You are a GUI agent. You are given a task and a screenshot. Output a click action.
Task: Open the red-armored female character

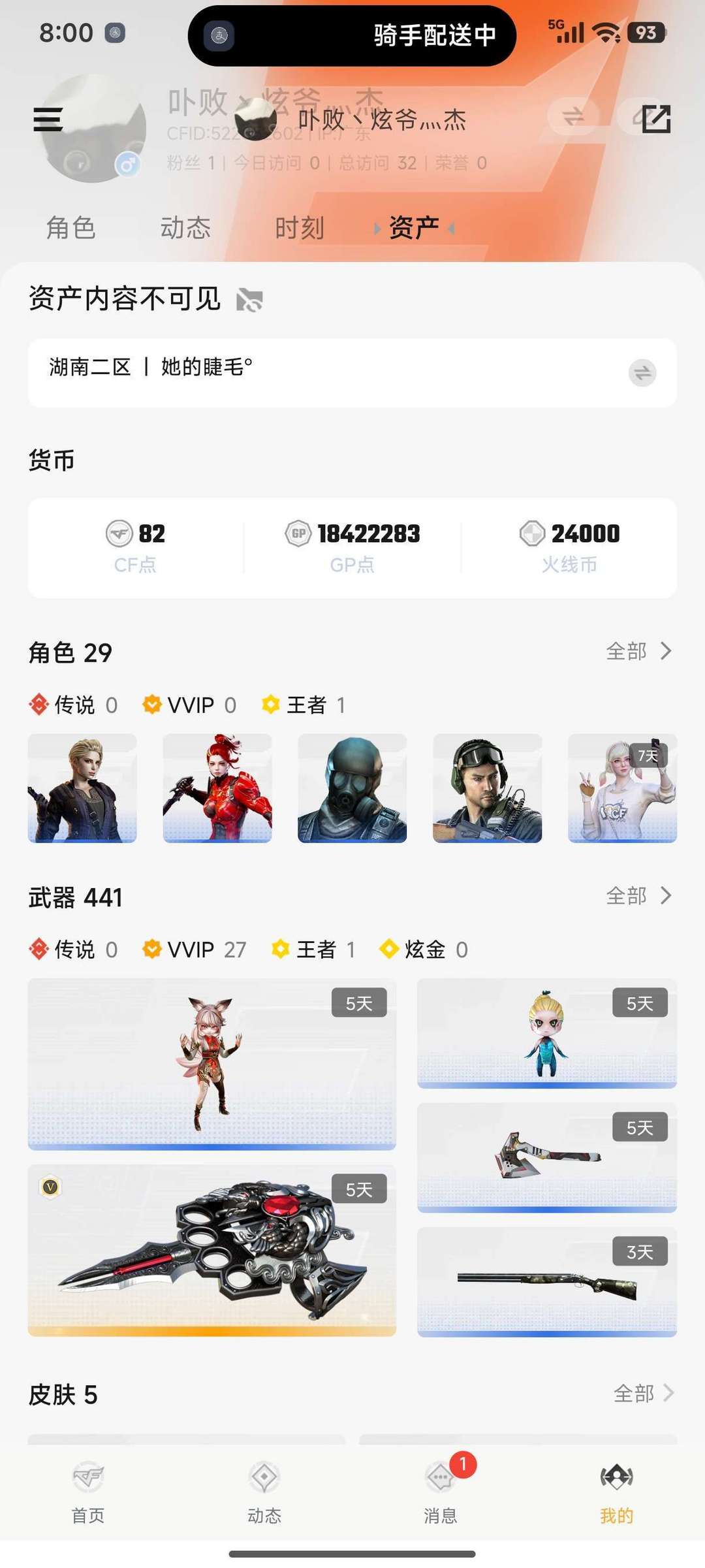[x=217, y=788]
